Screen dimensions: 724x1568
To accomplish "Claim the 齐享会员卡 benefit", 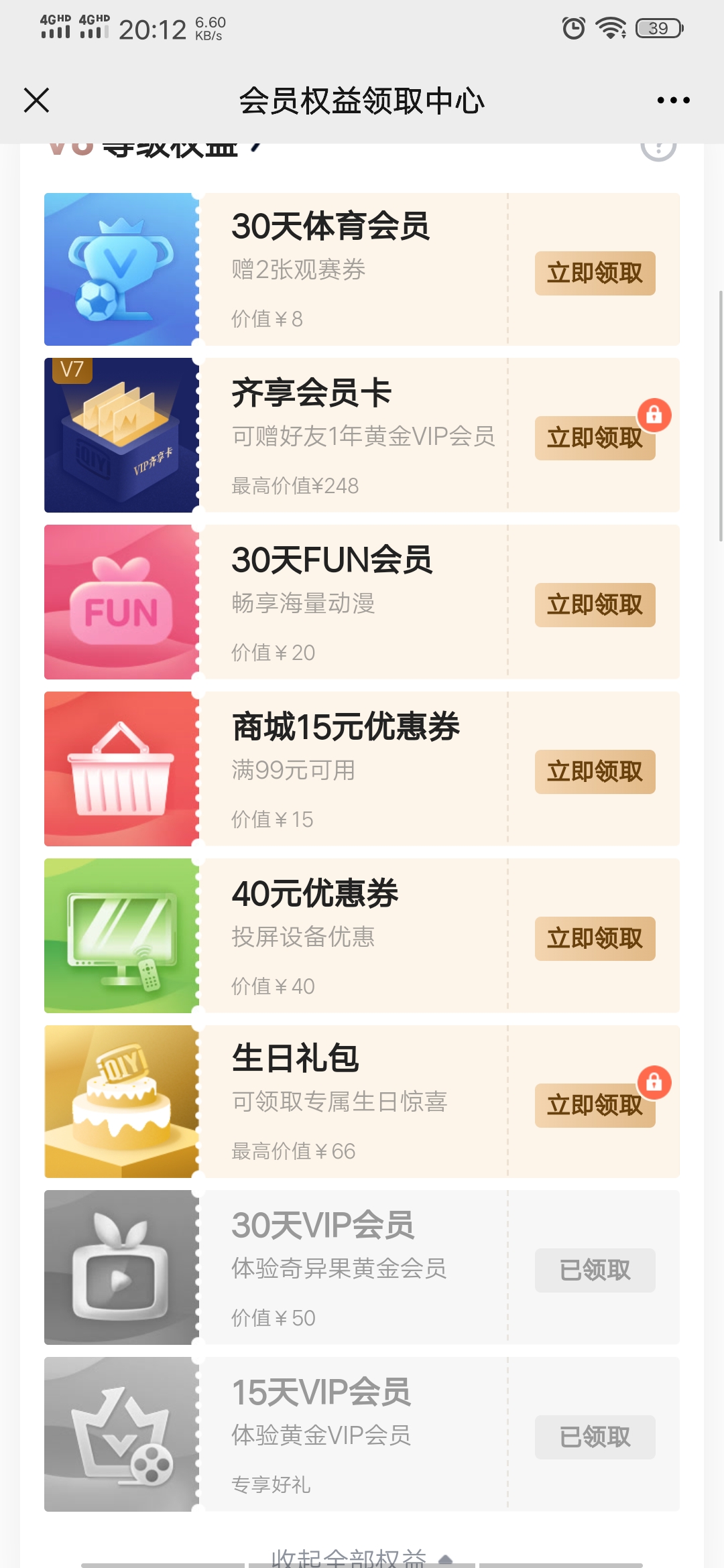I will click(595, 438).
